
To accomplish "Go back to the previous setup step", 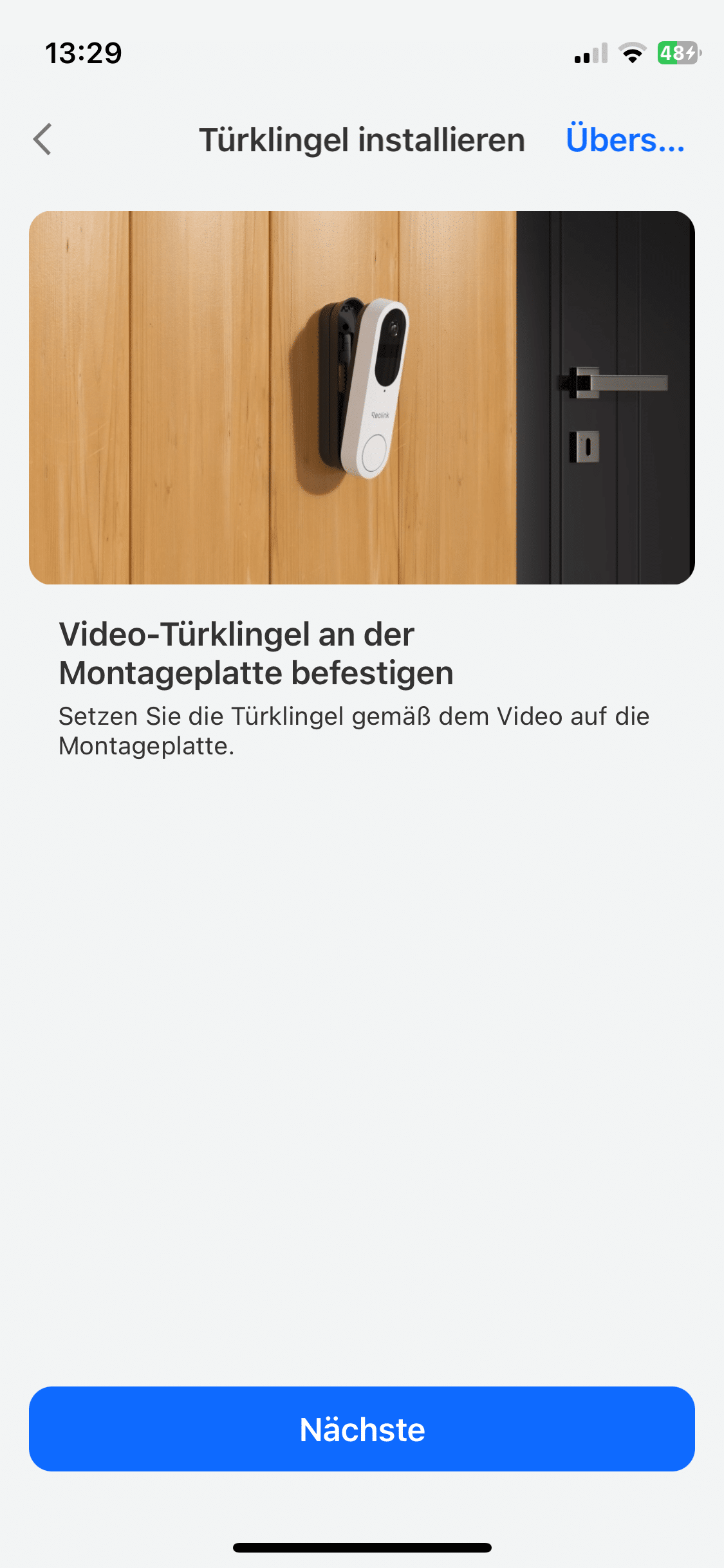I will pyautogui.click(x=42, y=140).
